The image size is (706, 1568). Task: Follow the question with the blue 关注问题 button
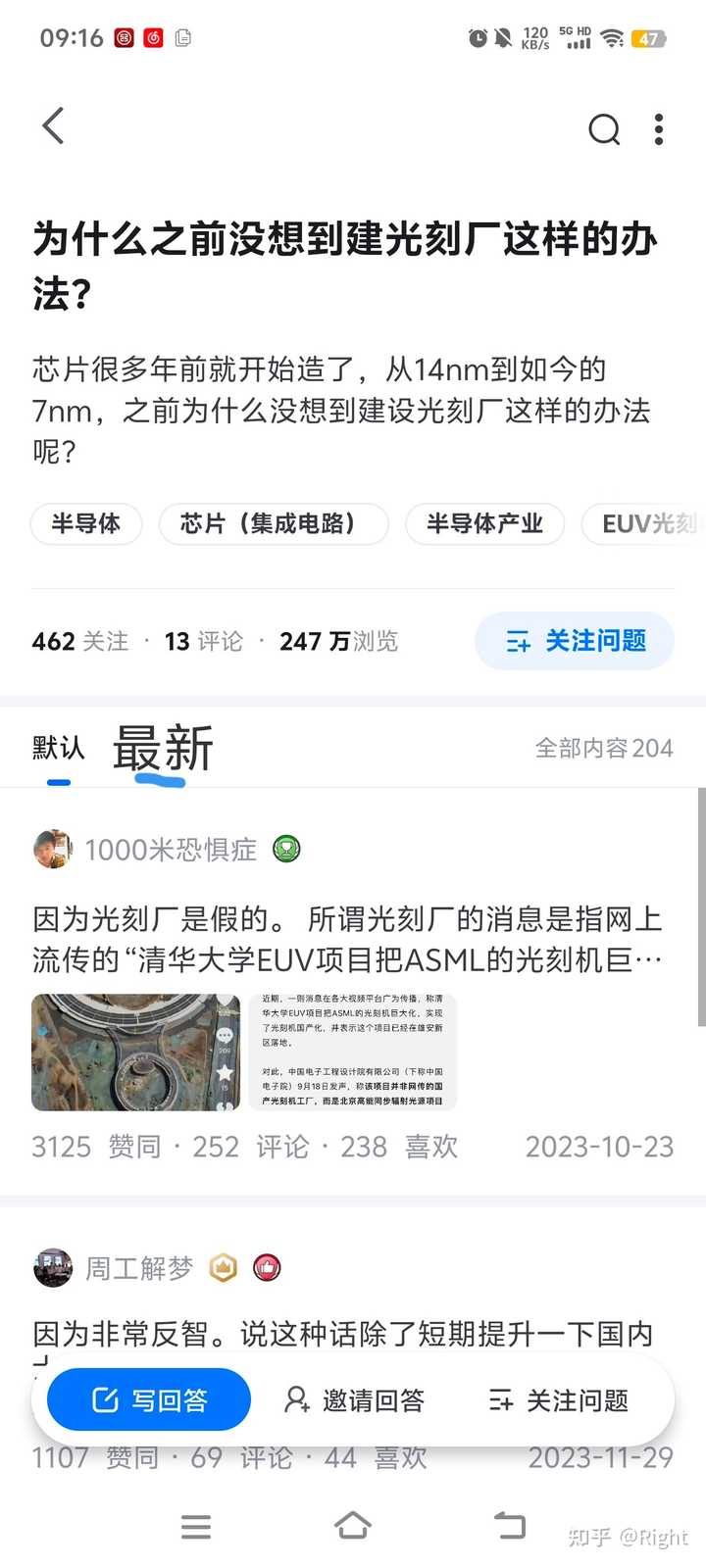pyautogui.click(x=575, y=641)
